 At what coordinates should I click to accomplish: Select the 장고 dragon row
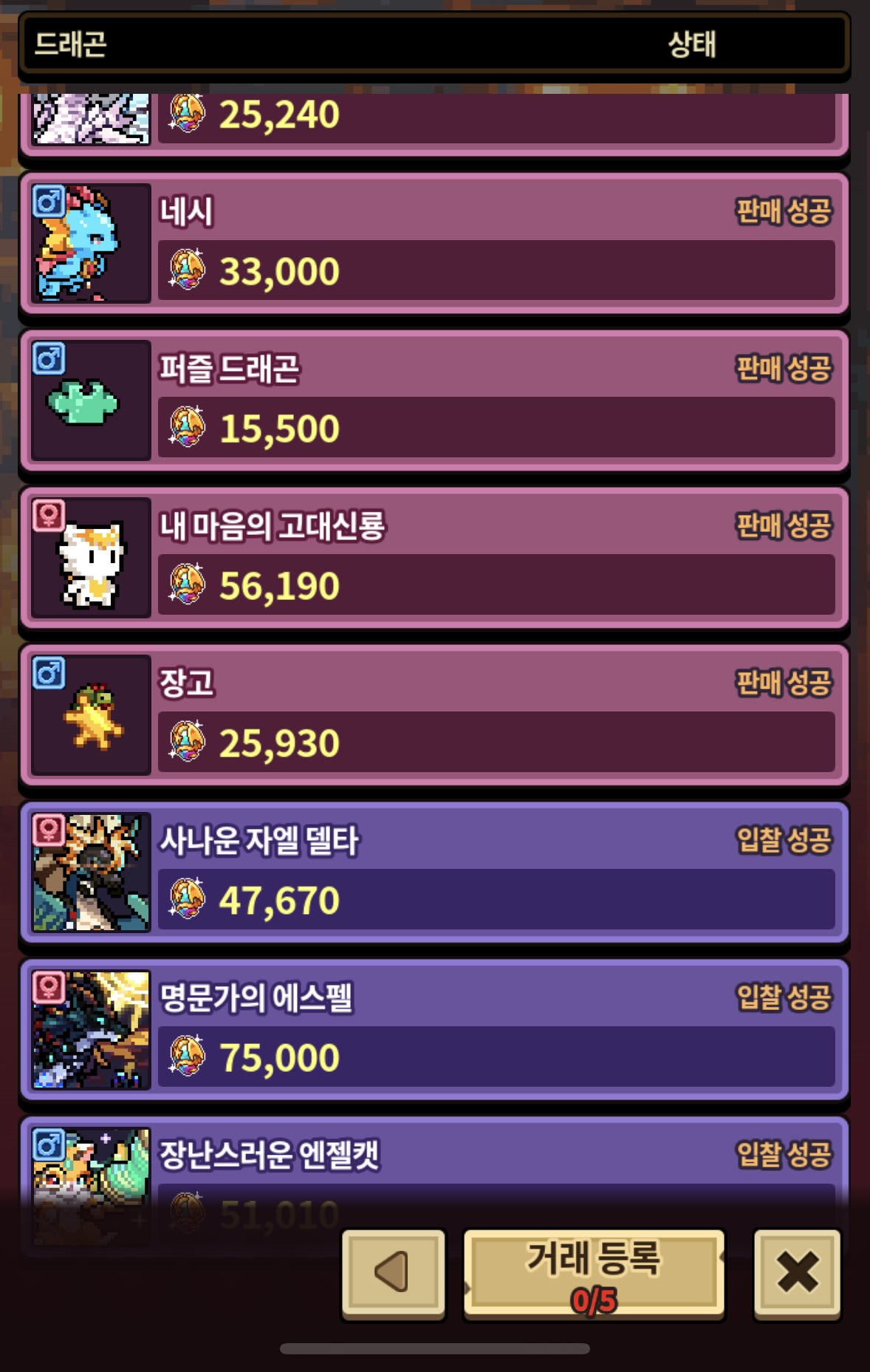tap(434, 715)
